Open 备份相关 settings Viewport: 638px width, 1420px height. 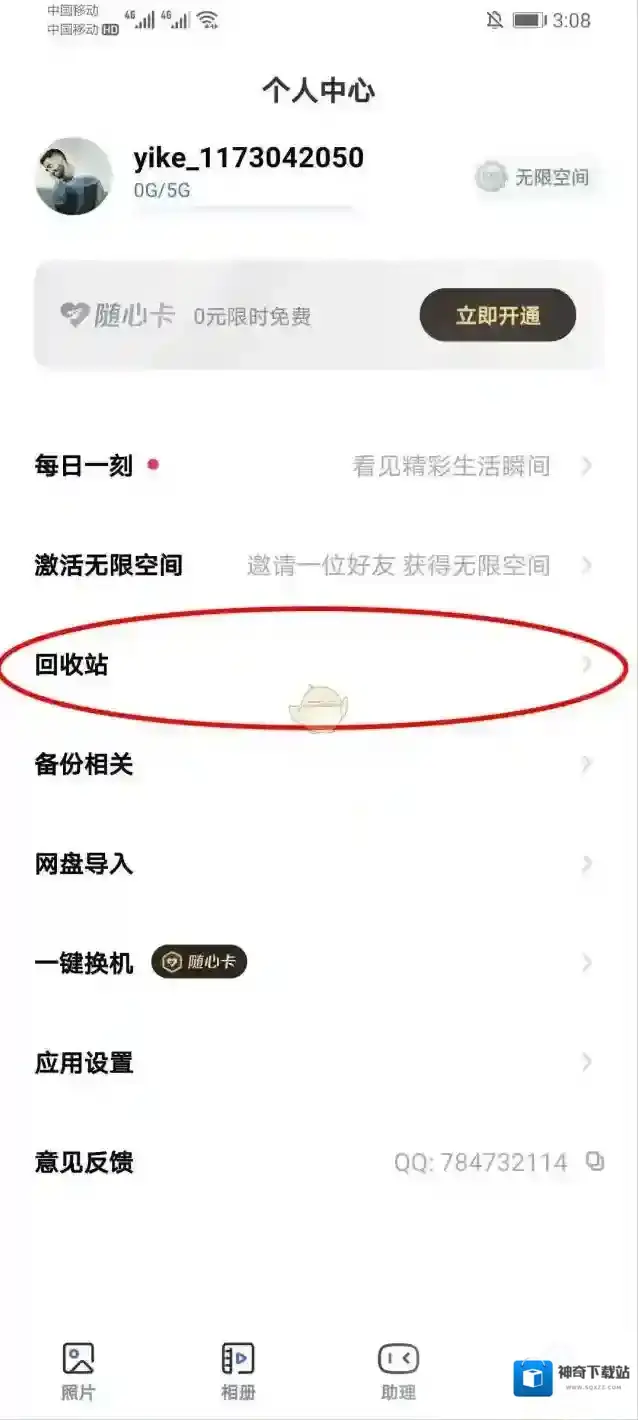(318, 765)
